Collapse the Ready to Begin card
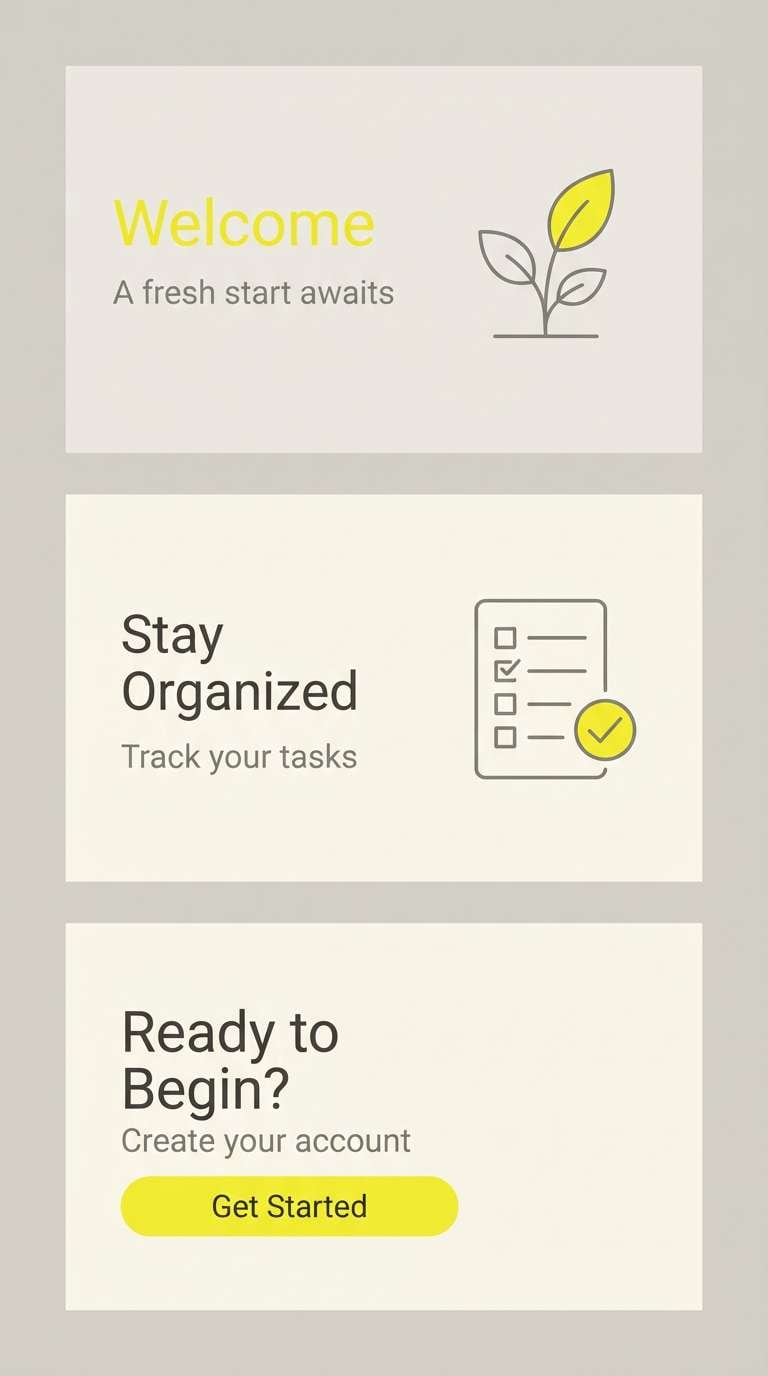The height and width of the screenshot is (1376, 768). coord(384,1115)
